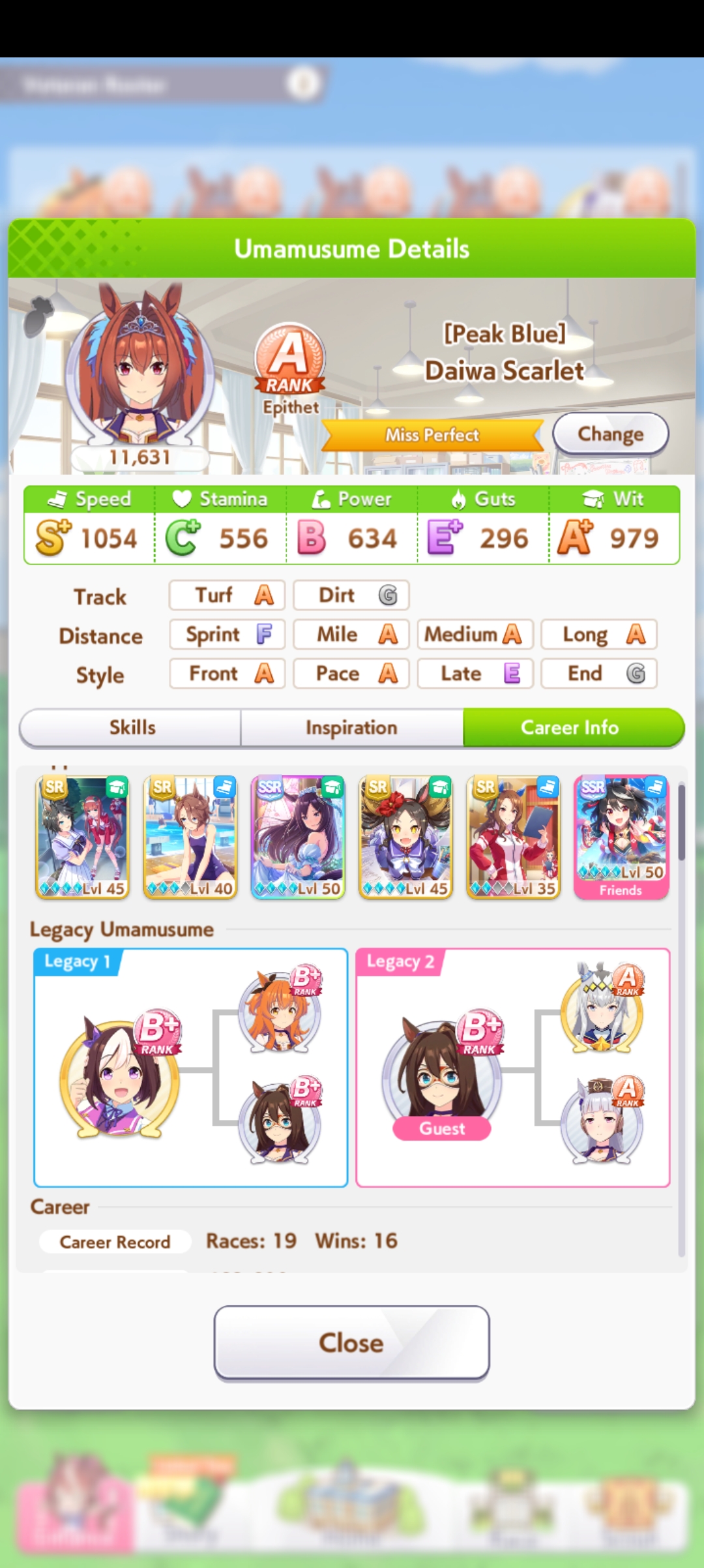Screen dimensions: 704x1568
Task: Open the Inspiration tab
Action: [352, 727]
